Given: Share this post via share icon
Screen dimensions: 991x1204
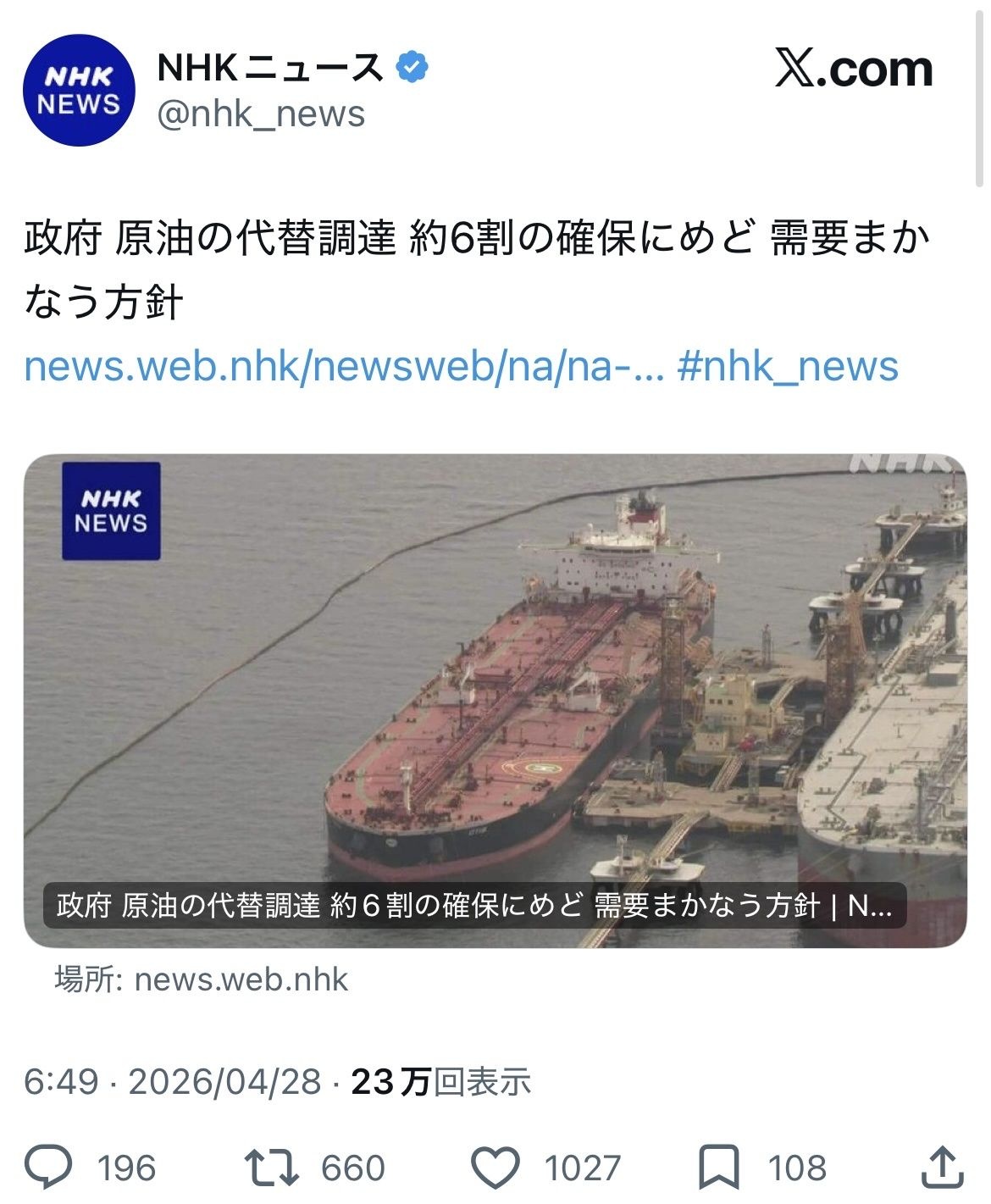Looking at the screenshot, I should (942, 1167).
